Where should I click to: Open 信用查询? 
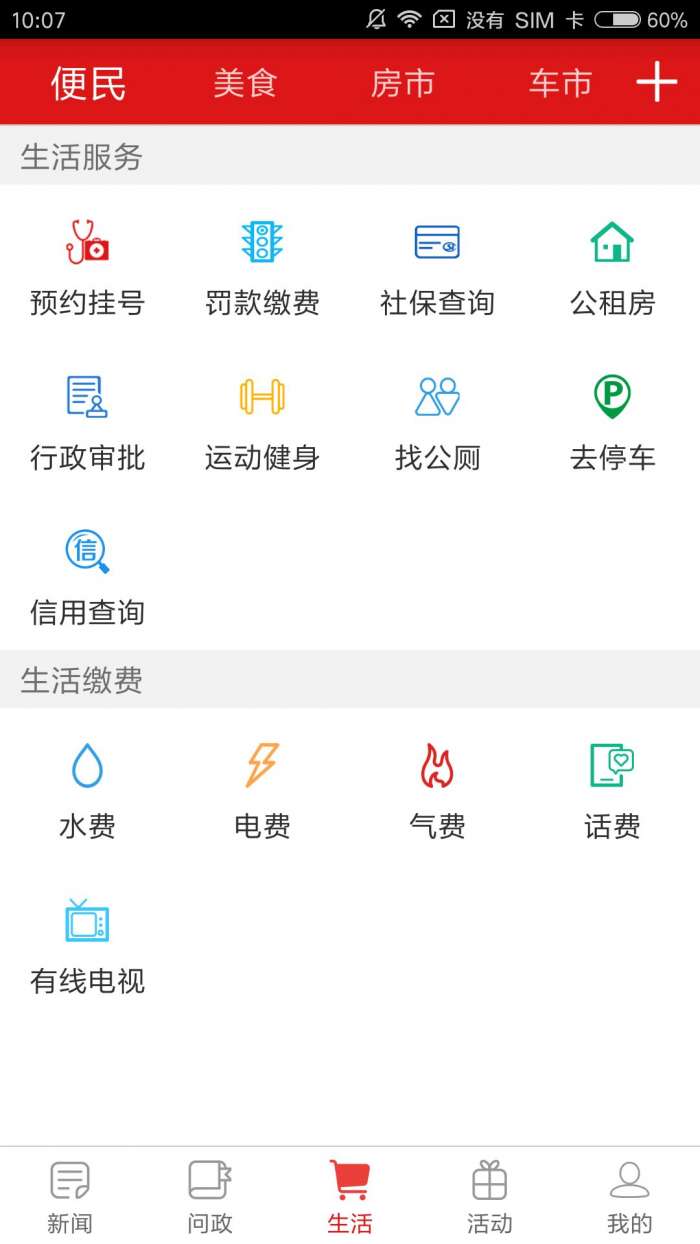point(88,578)
